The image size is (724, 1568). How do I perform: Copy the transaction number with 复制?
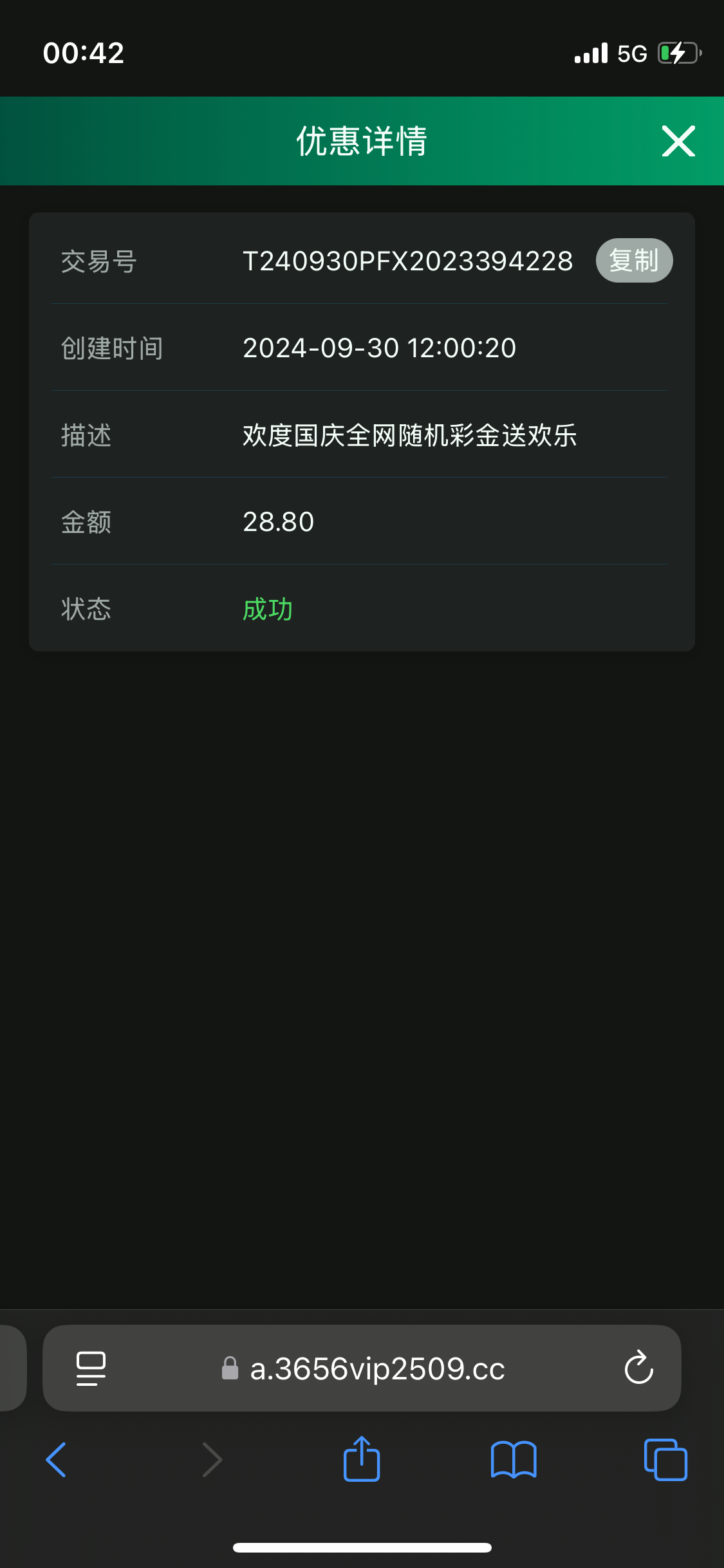[634, 261]
